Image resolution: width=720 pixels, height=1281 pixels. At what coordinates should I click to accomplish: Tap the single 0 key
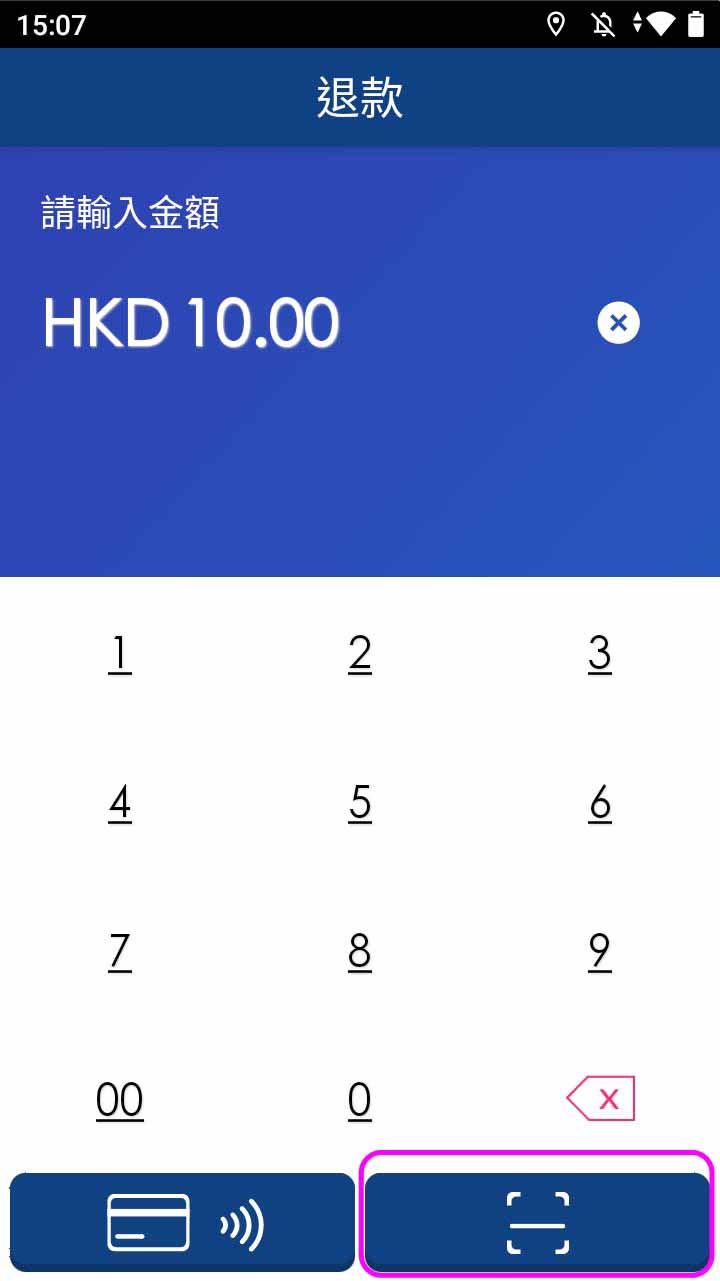tap(360, 1100)
